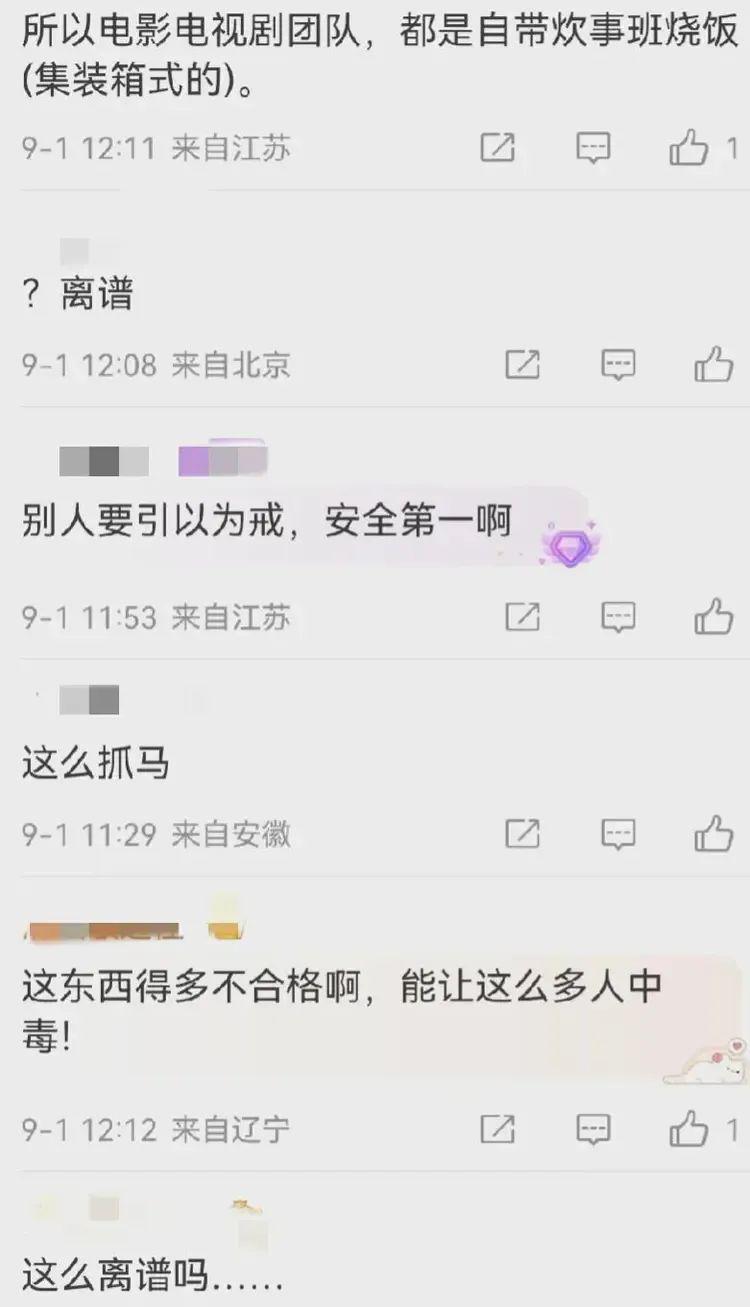Image resolution: width=750 pixels, height=1307 pixels.
Task: Like the '这么抓马' comment
Action: point(714,833)
